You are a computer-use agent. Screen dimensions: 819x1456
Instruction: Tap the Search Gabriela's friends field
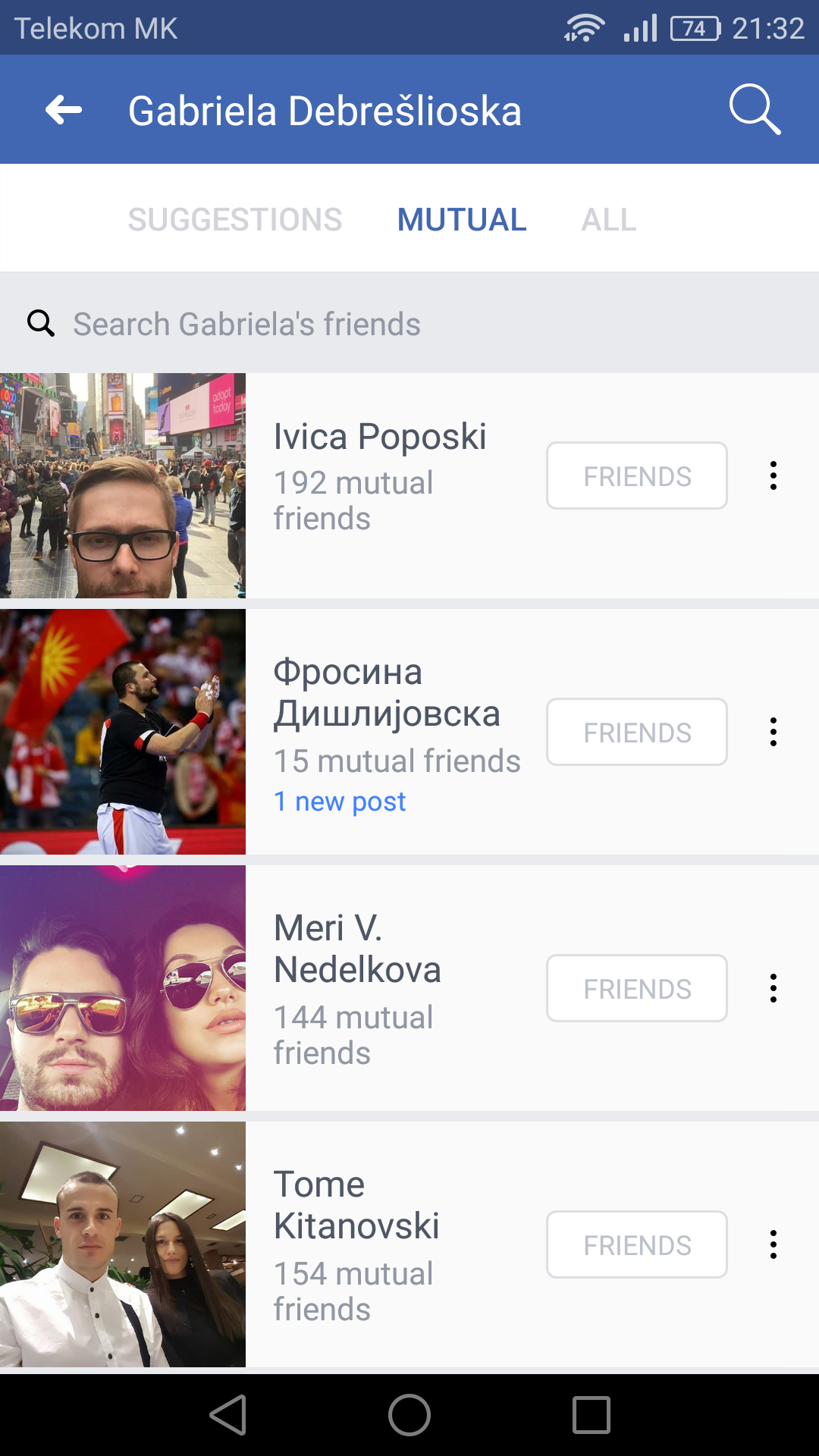click(409, 324)
